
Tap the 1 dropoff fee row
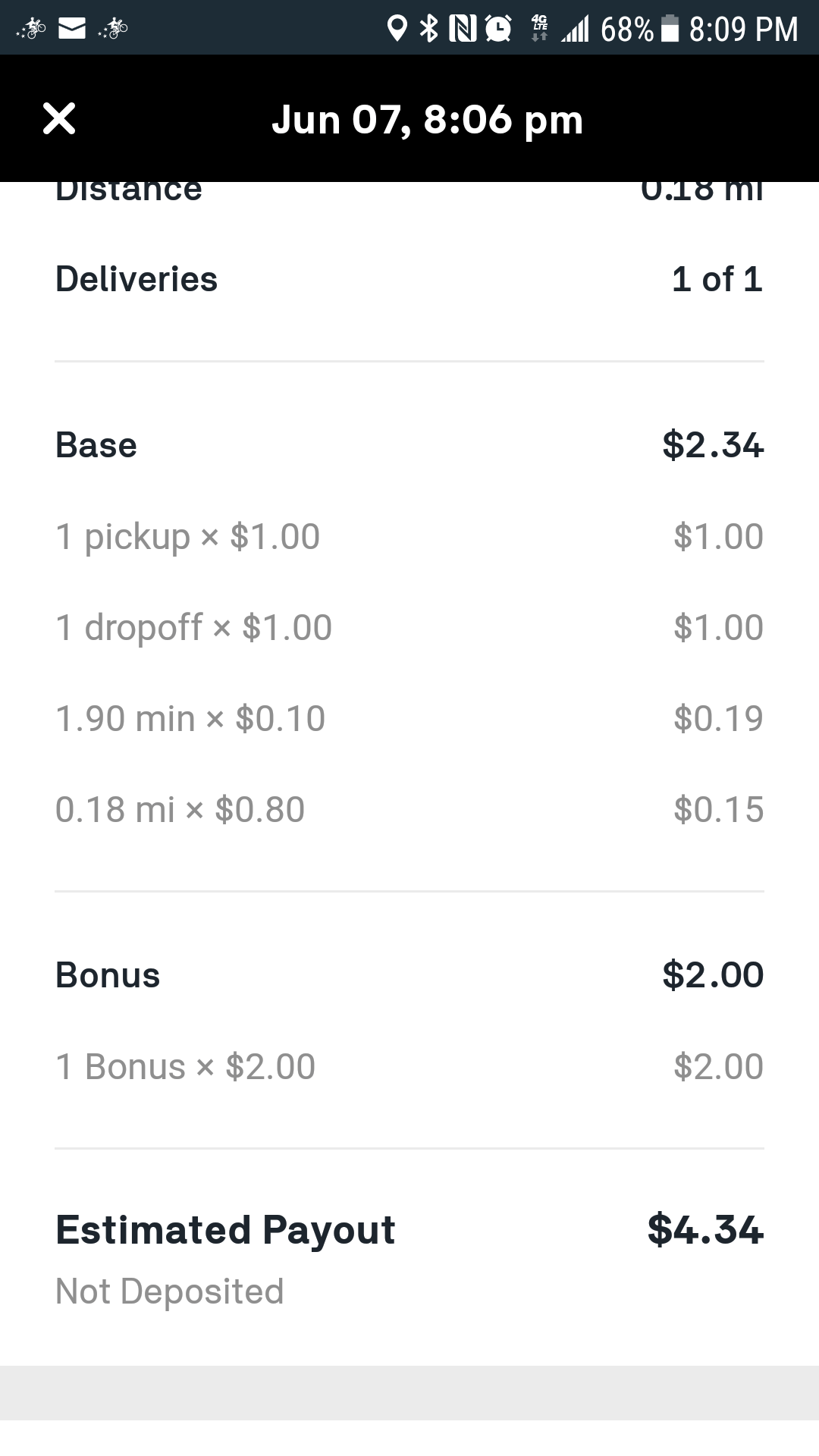tap(409, 627)
